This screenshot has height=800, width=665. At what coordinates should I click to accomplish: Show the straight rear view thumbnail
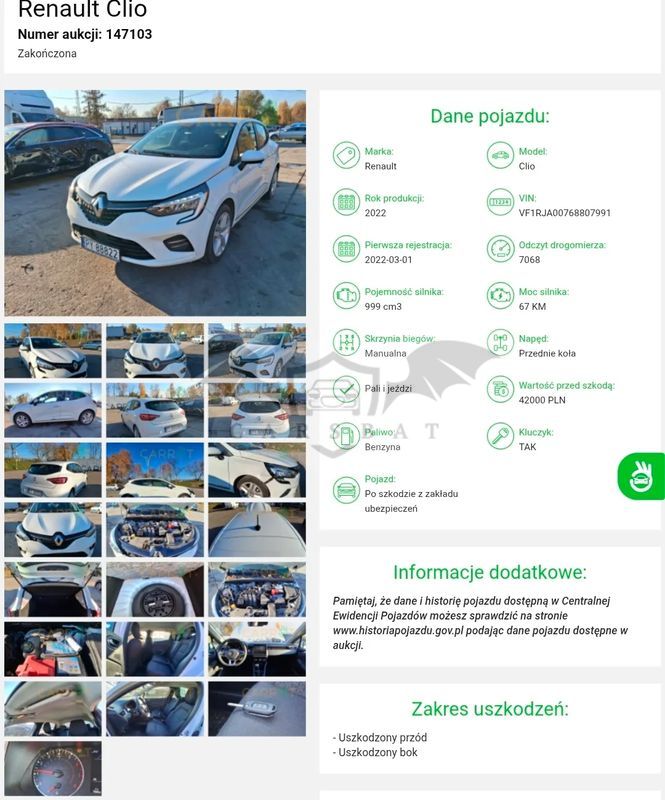pyautogui.click(x=257, y=410)
